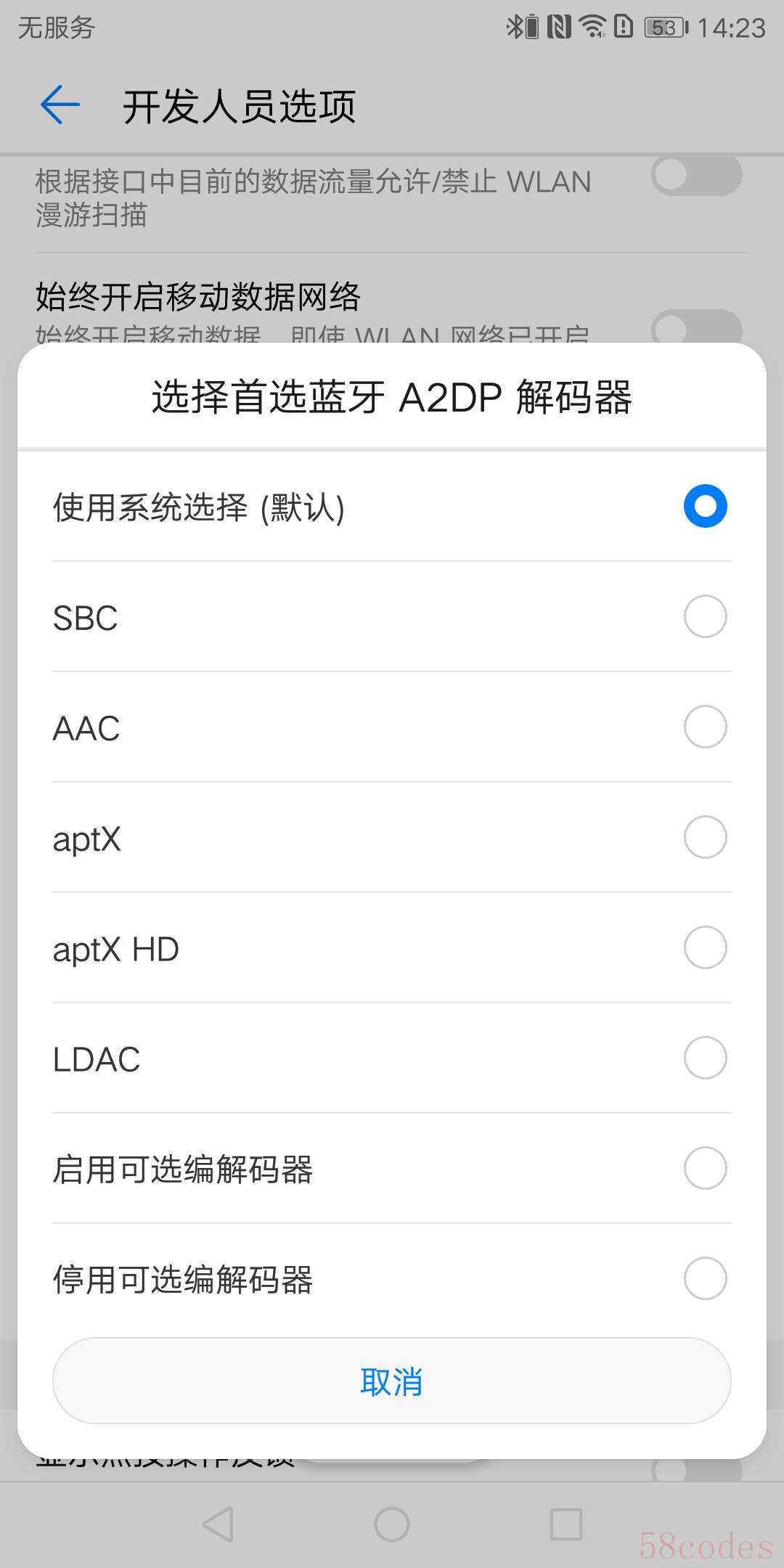Select LDAC as preferred codec

392,1058
